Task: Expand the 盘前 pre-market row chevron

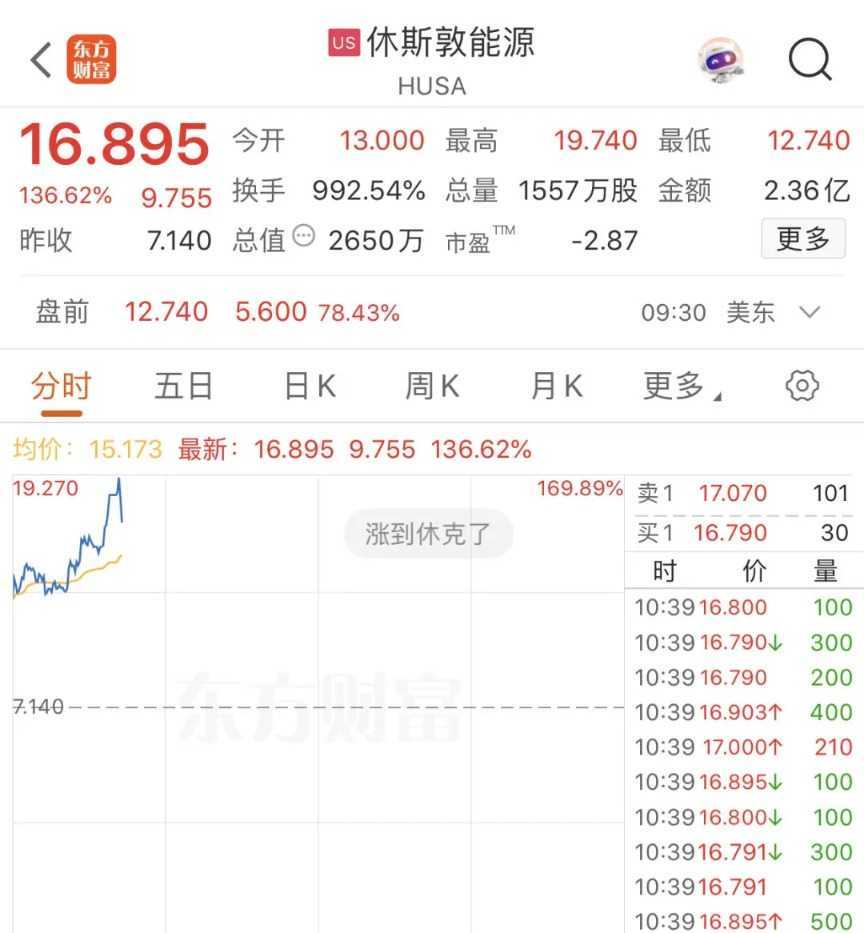Action: [809, 312]
